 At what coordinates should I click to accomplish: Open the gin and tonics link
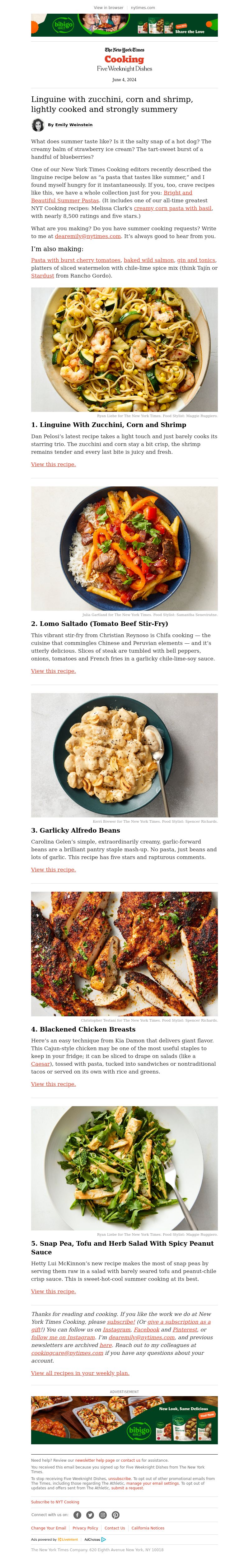click(x=195, y=260)
